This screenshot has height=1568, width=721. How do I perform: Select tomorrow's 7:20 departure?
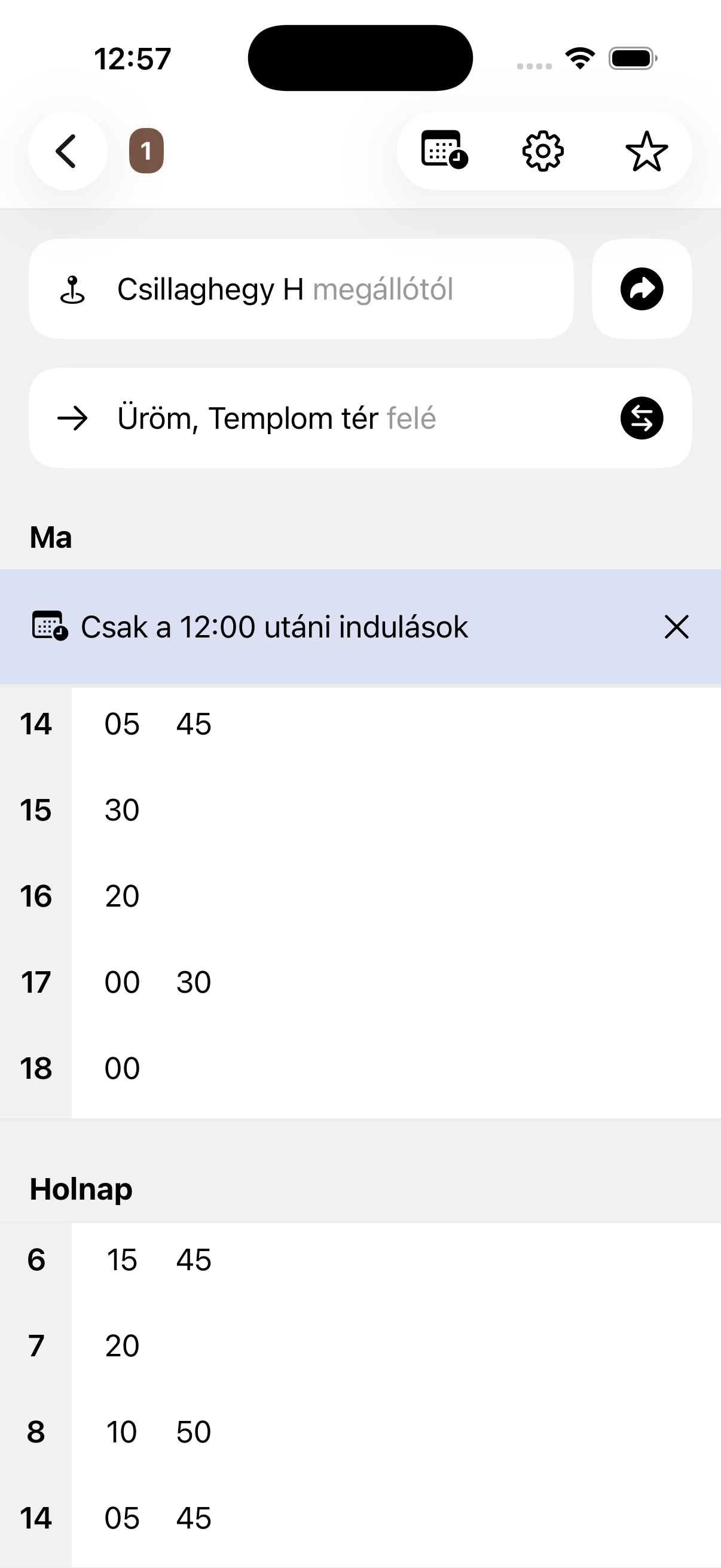click(122, 1346)
